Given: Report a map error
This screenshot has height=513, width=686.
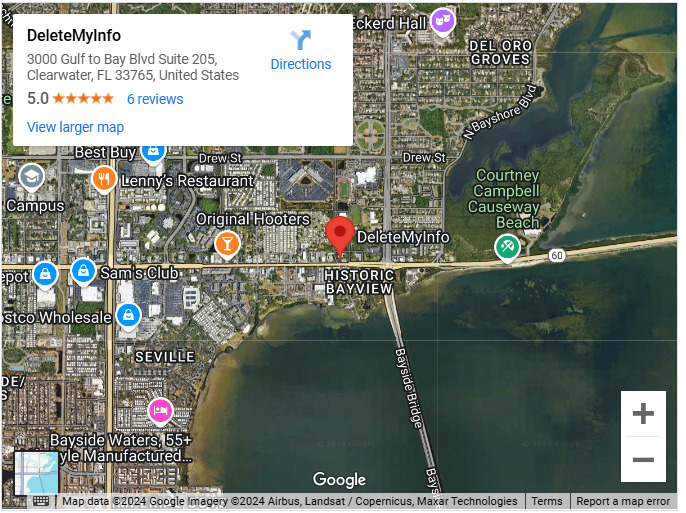Looking at the screenshot, I should pos(623,502).
